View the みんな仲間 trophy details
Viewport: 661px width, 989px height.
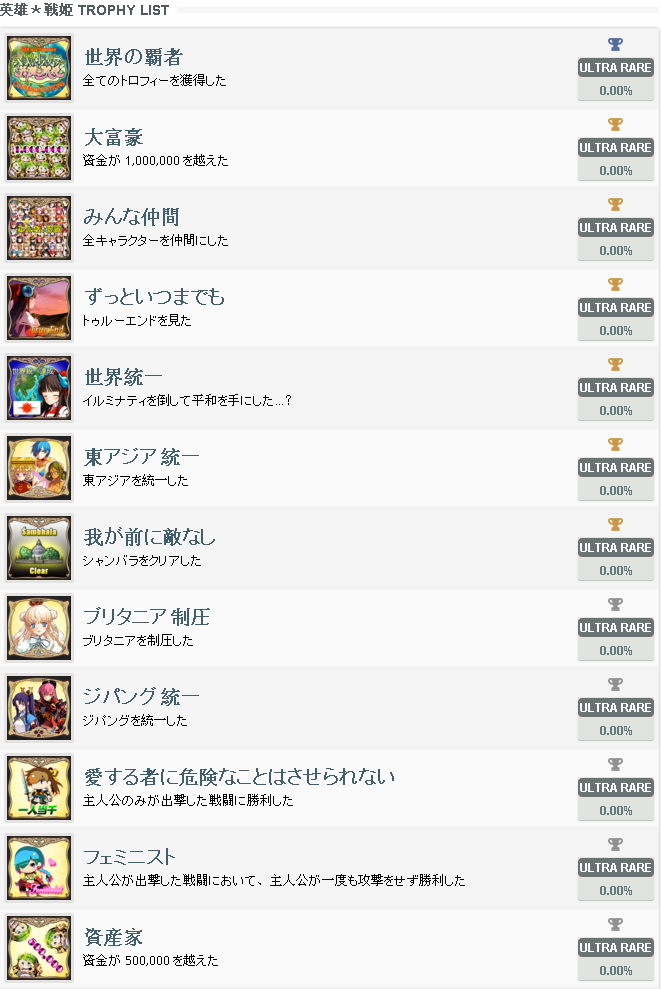coord(132,217)
